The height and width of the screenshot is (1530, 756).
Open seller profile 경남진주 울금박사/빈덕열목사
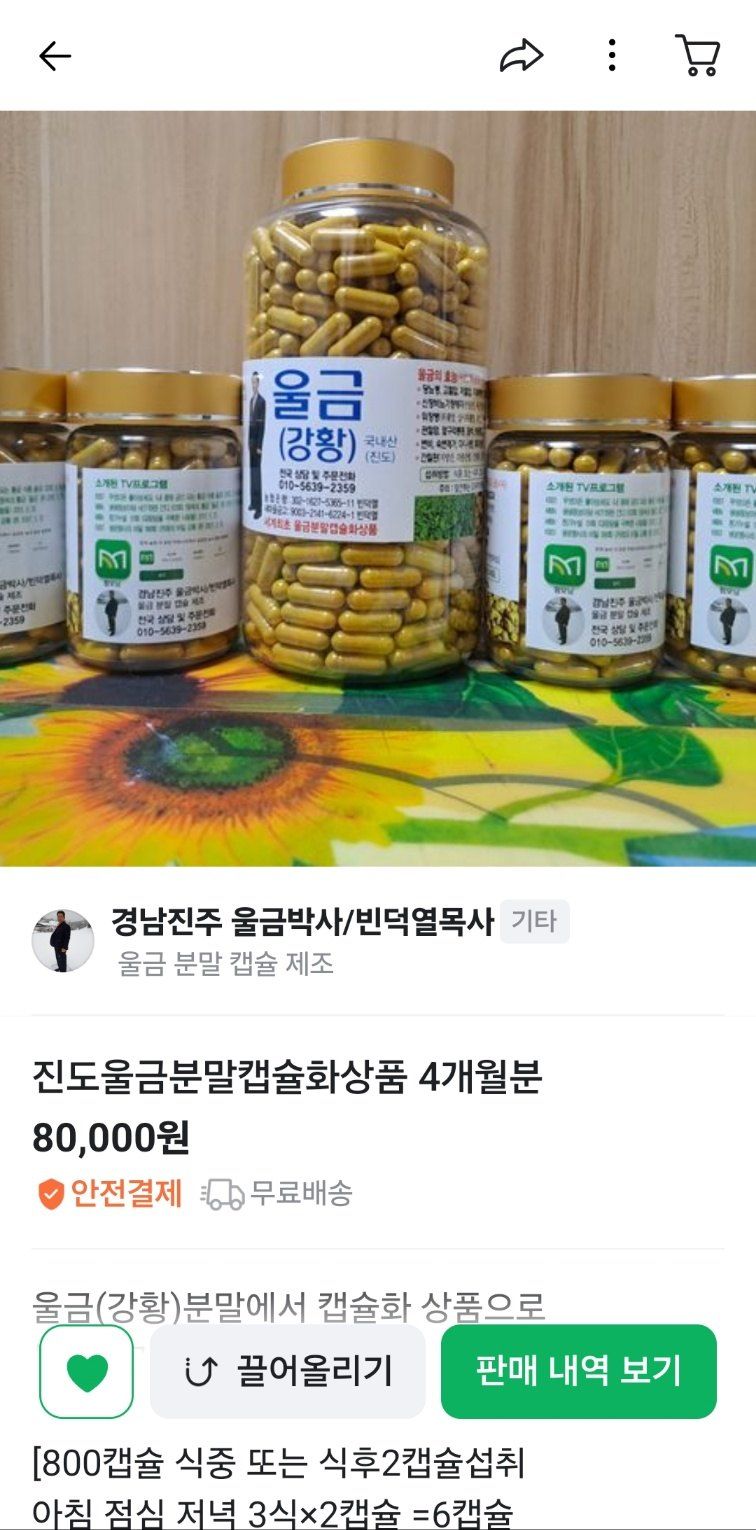[x=302, y=922]
